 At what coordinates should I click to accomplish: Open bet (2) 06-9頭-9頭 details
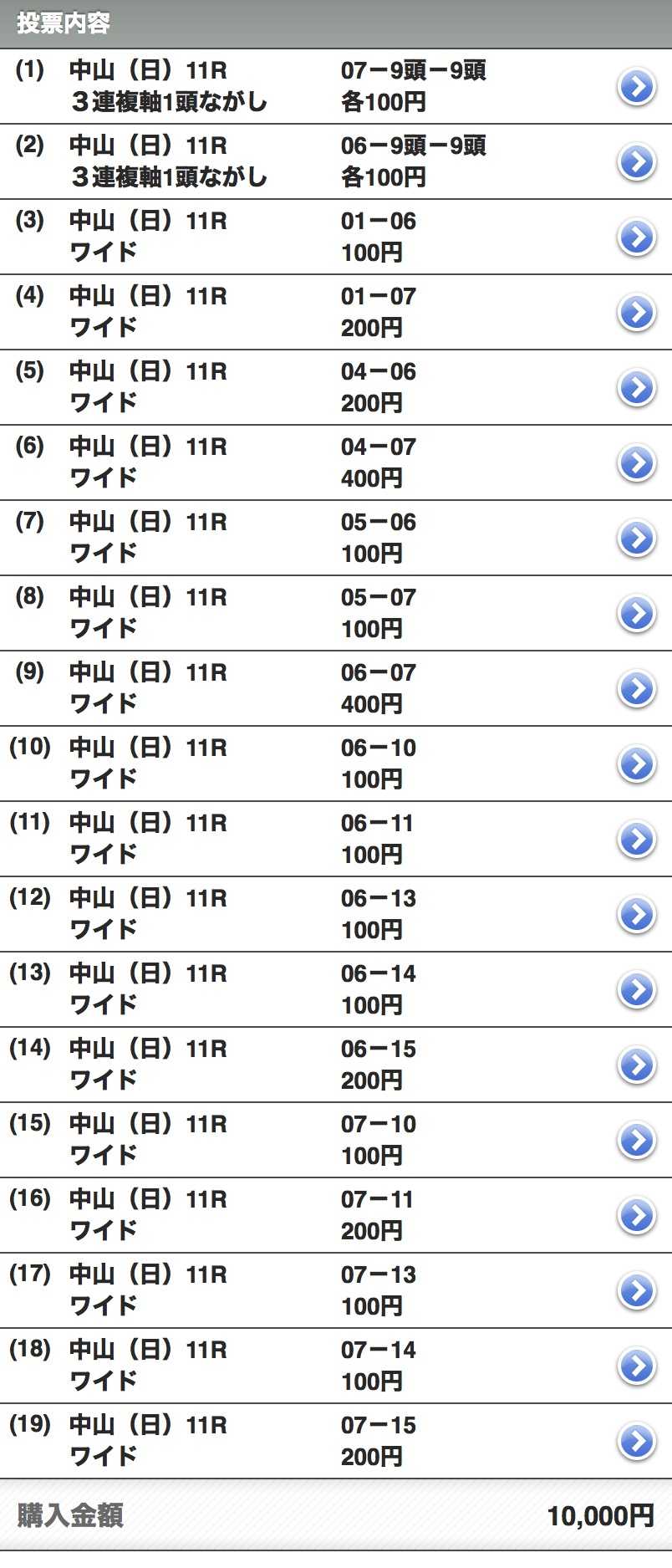636,162
